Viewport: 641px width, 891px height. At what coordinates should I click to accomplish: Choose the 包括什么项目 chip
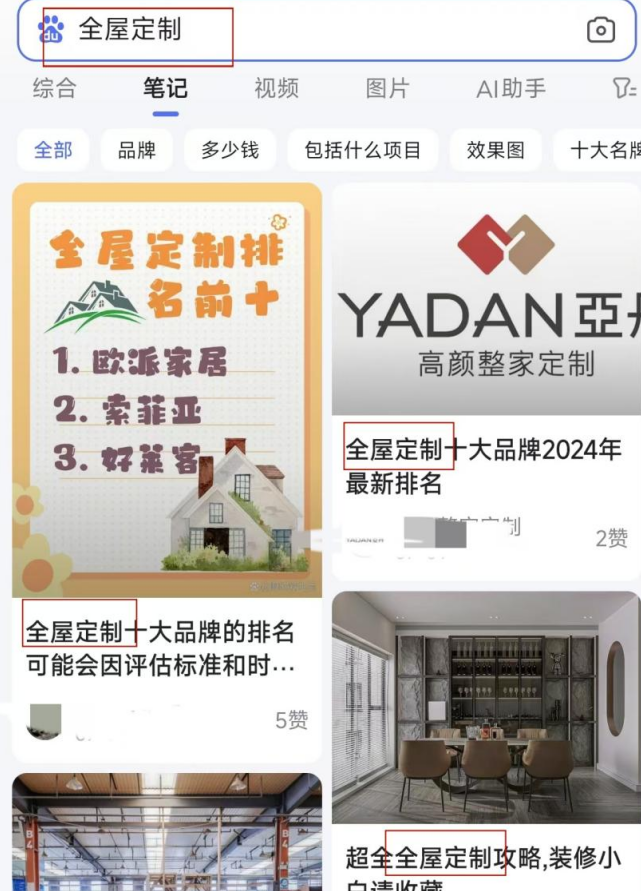pyautogui.click(x=363, y=151)
